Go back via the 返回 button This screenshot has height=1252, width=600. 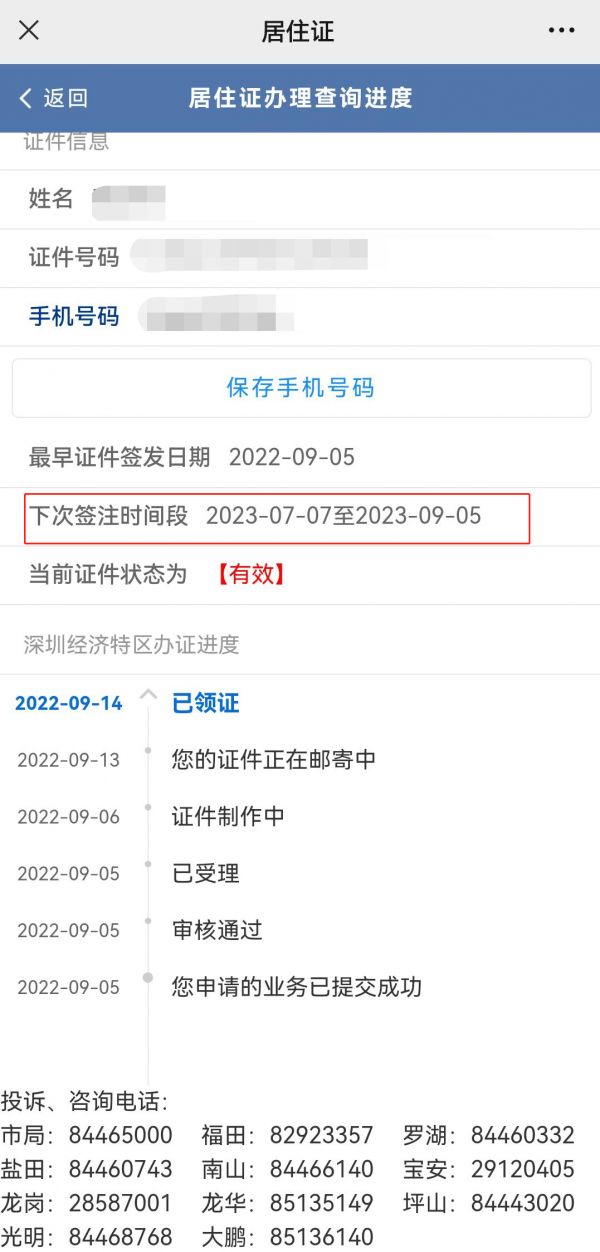click(x=53, y=98)
